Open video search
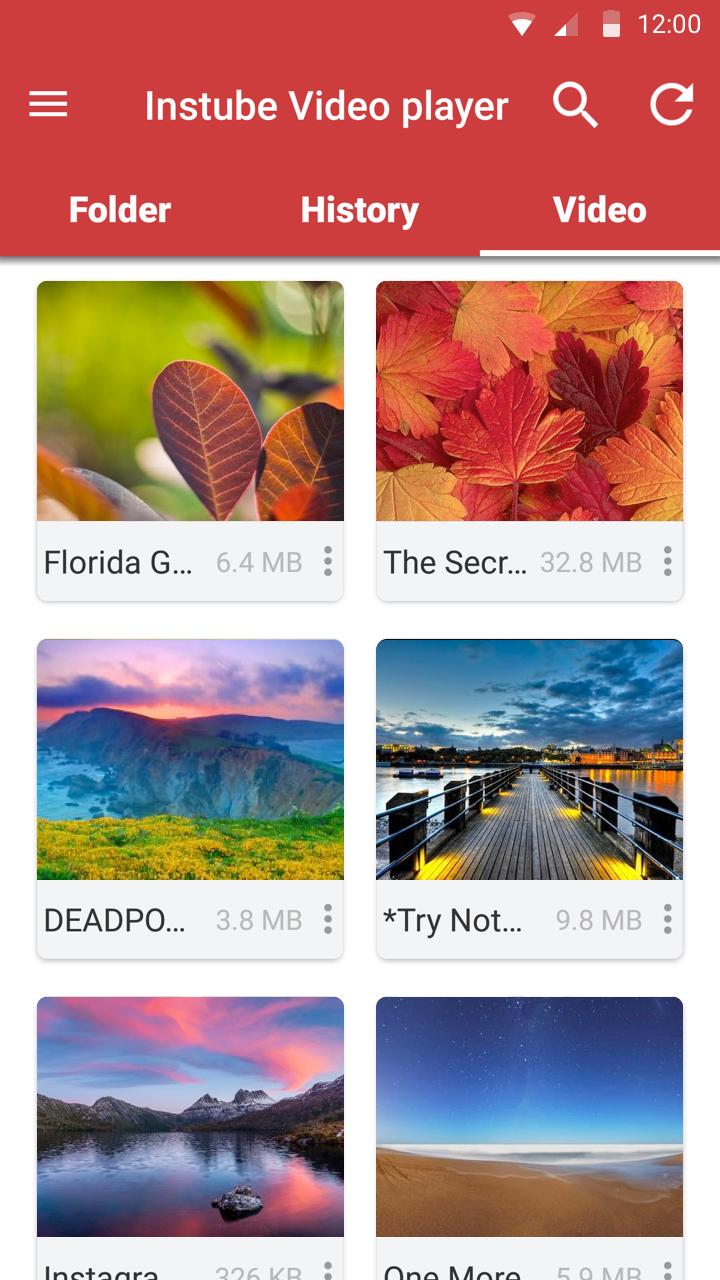Viewport: 720px width, 1280px height. point(575,105)
